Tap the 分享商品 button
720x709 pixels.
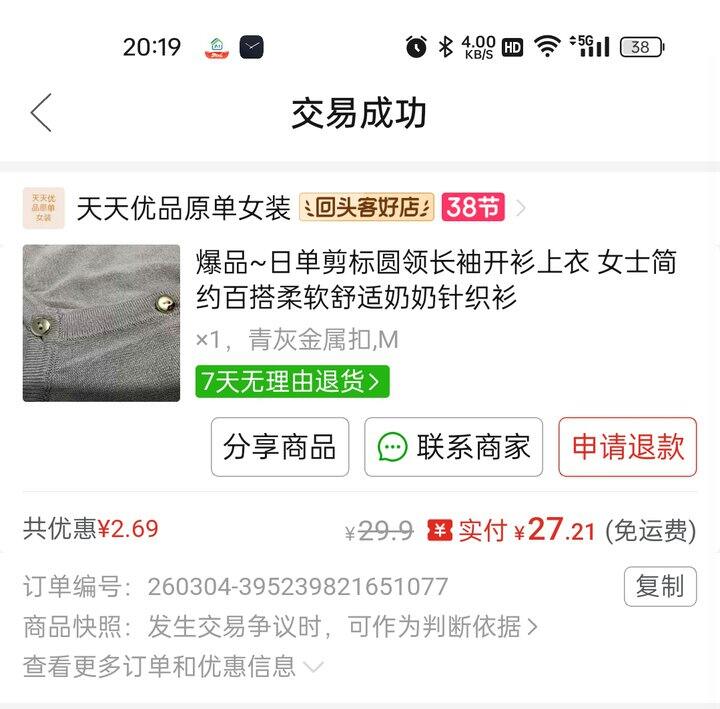pyautogui.click(x=280, y=447)
